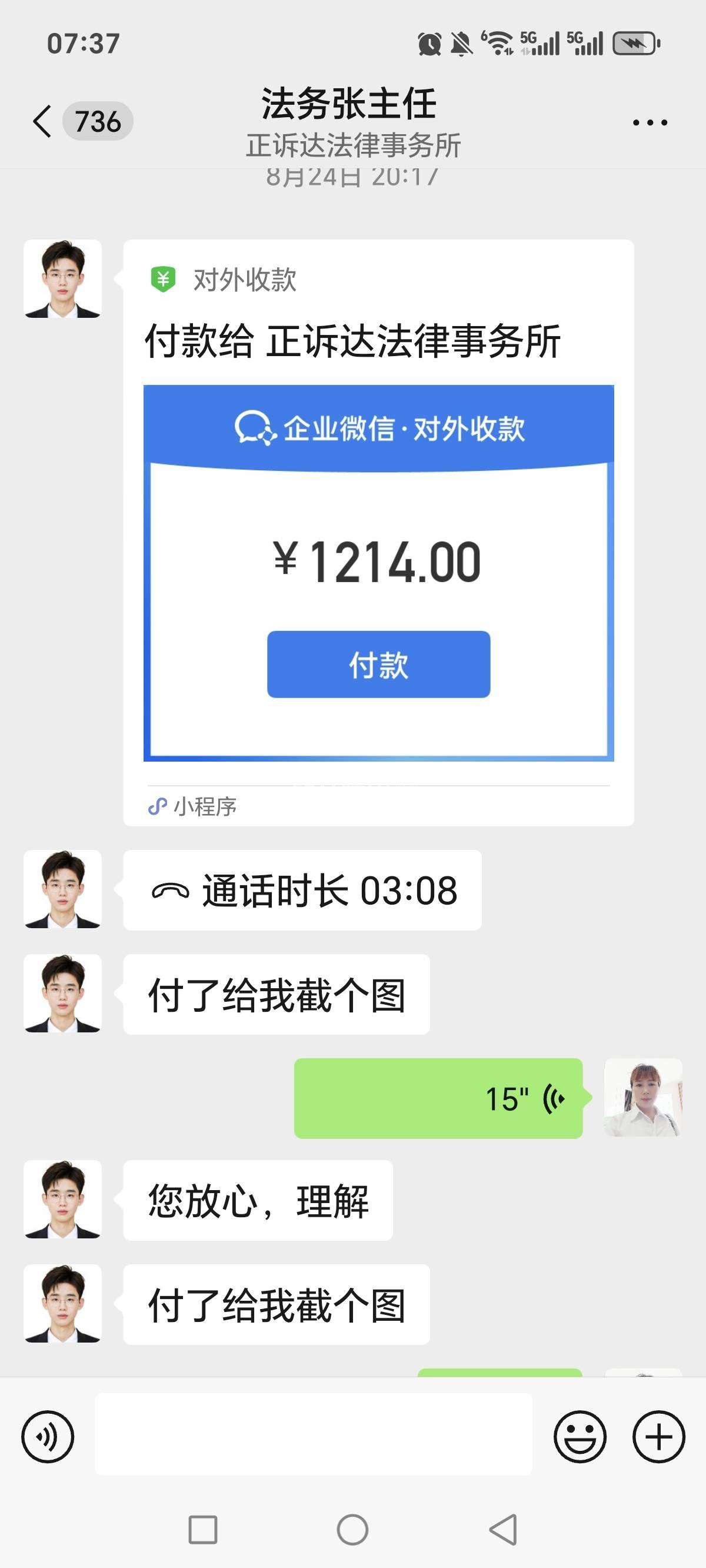Focus the message text field

tap(313, 1434)
